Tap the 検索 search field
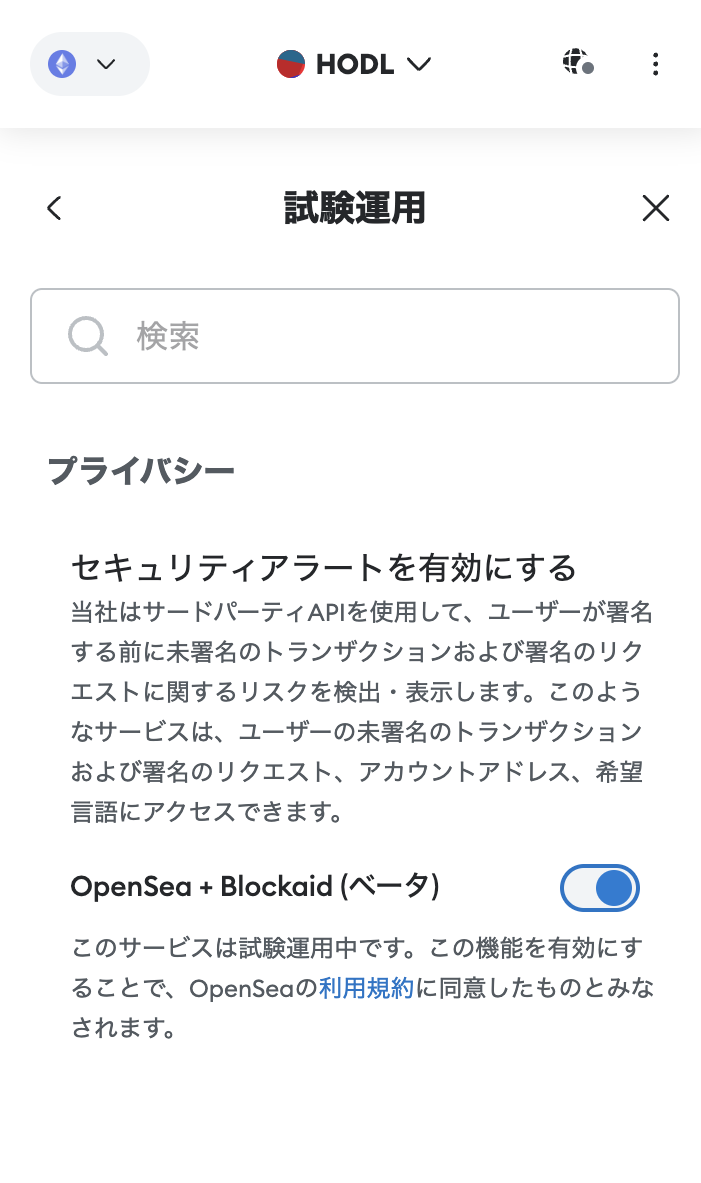701x1183 pixels. pyautogui.click(x=355, y=336)
